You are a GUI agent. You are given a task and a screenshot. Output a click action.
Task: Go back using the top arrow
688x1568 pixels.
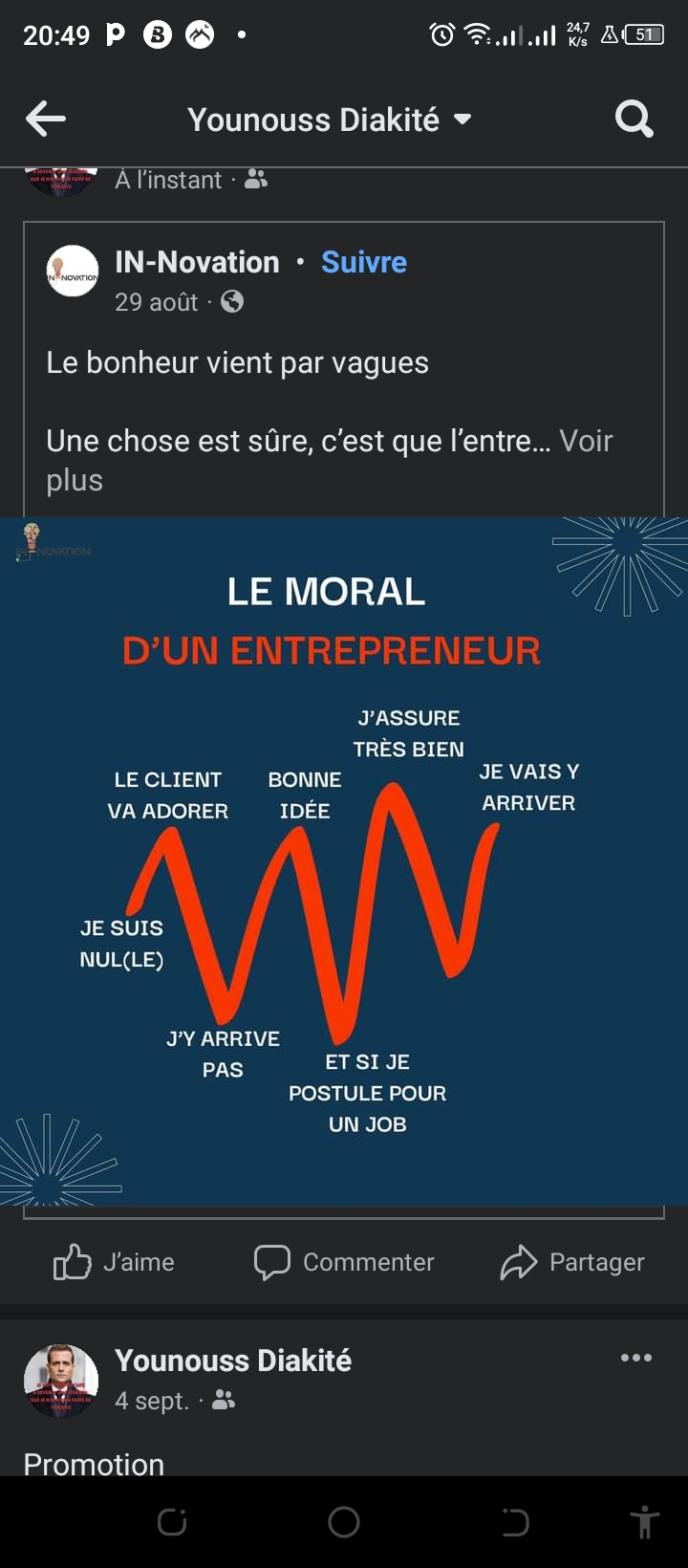(46, 120)
